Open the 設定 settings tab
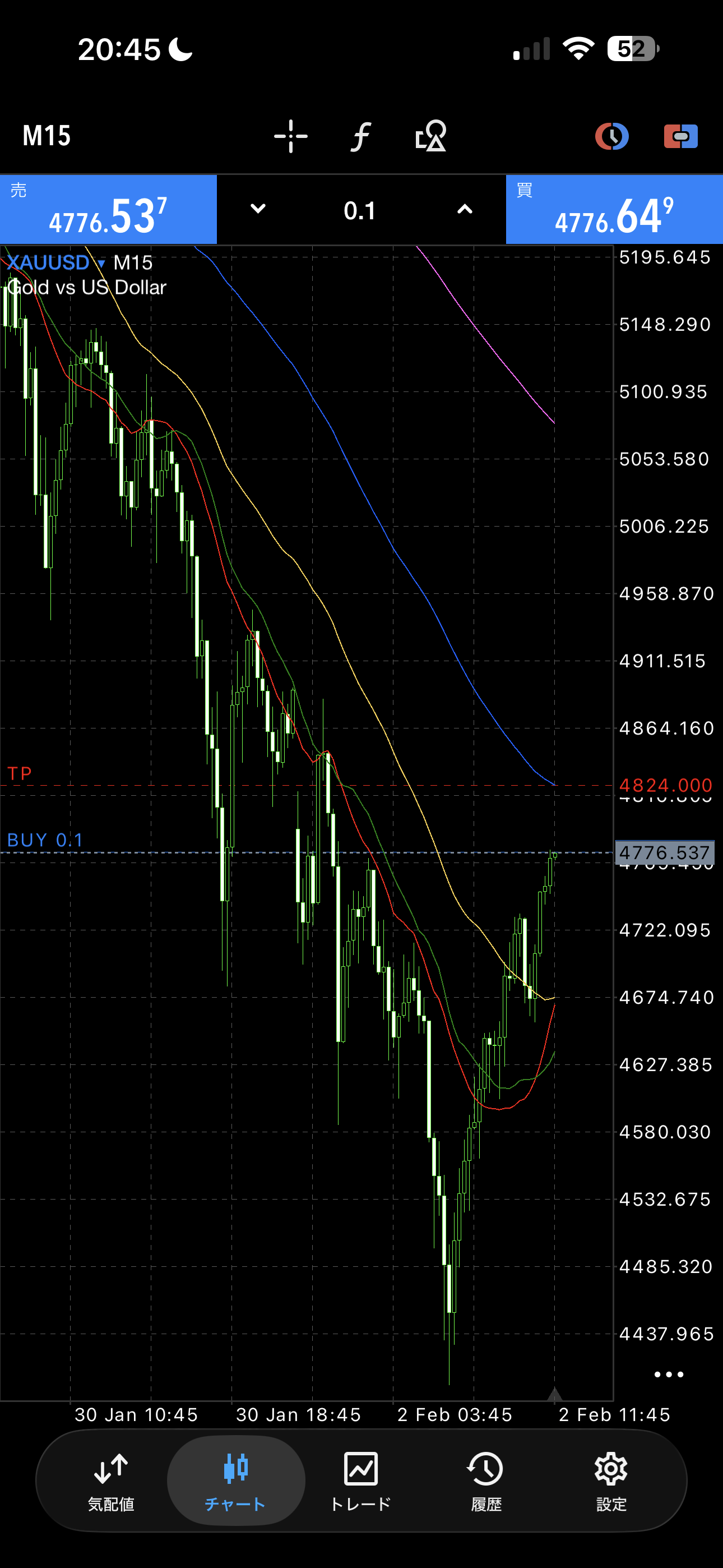 pos(611,1481)
